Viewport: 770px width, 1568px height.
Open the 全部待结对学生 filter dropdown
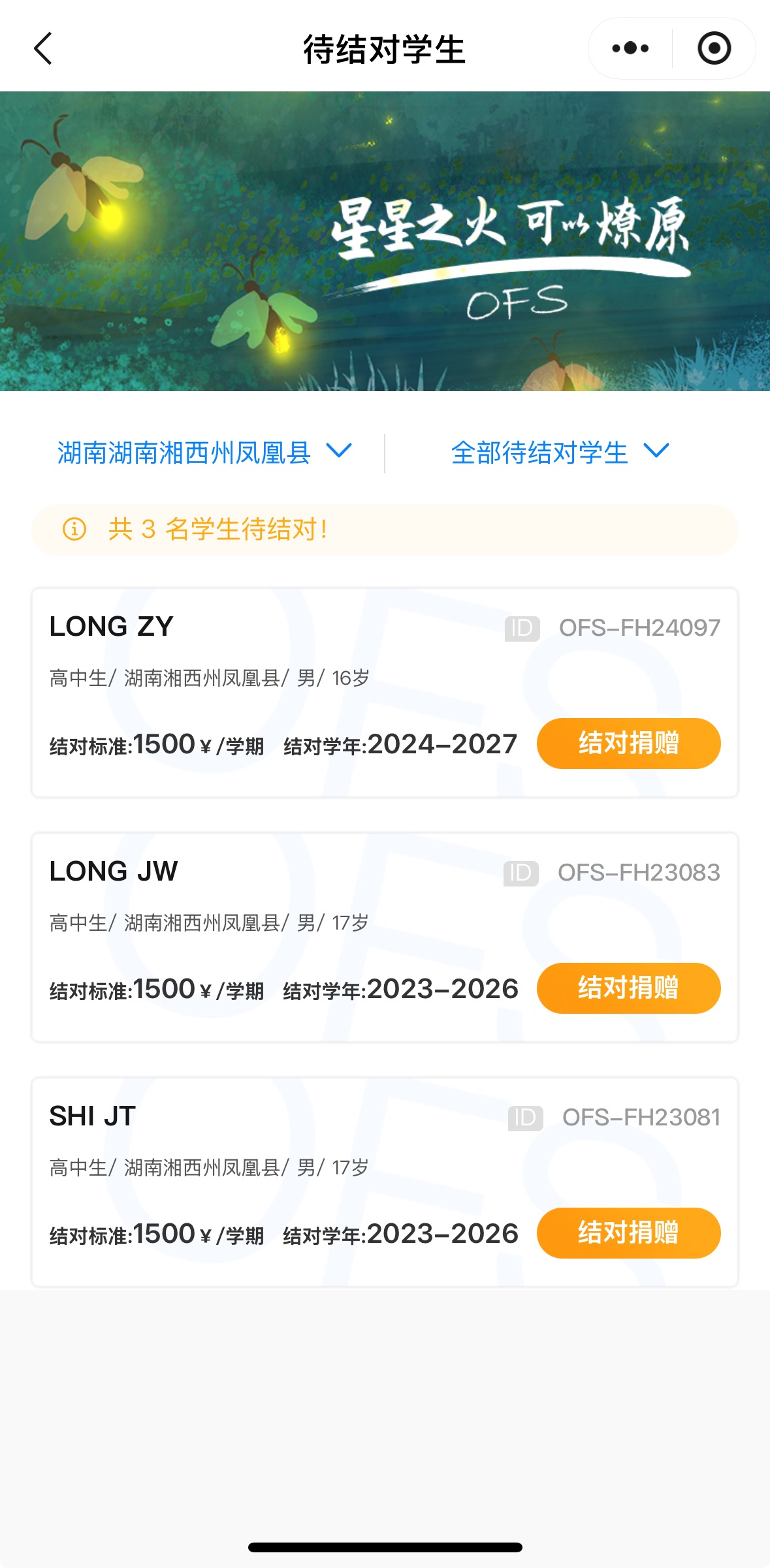(560, 452)
